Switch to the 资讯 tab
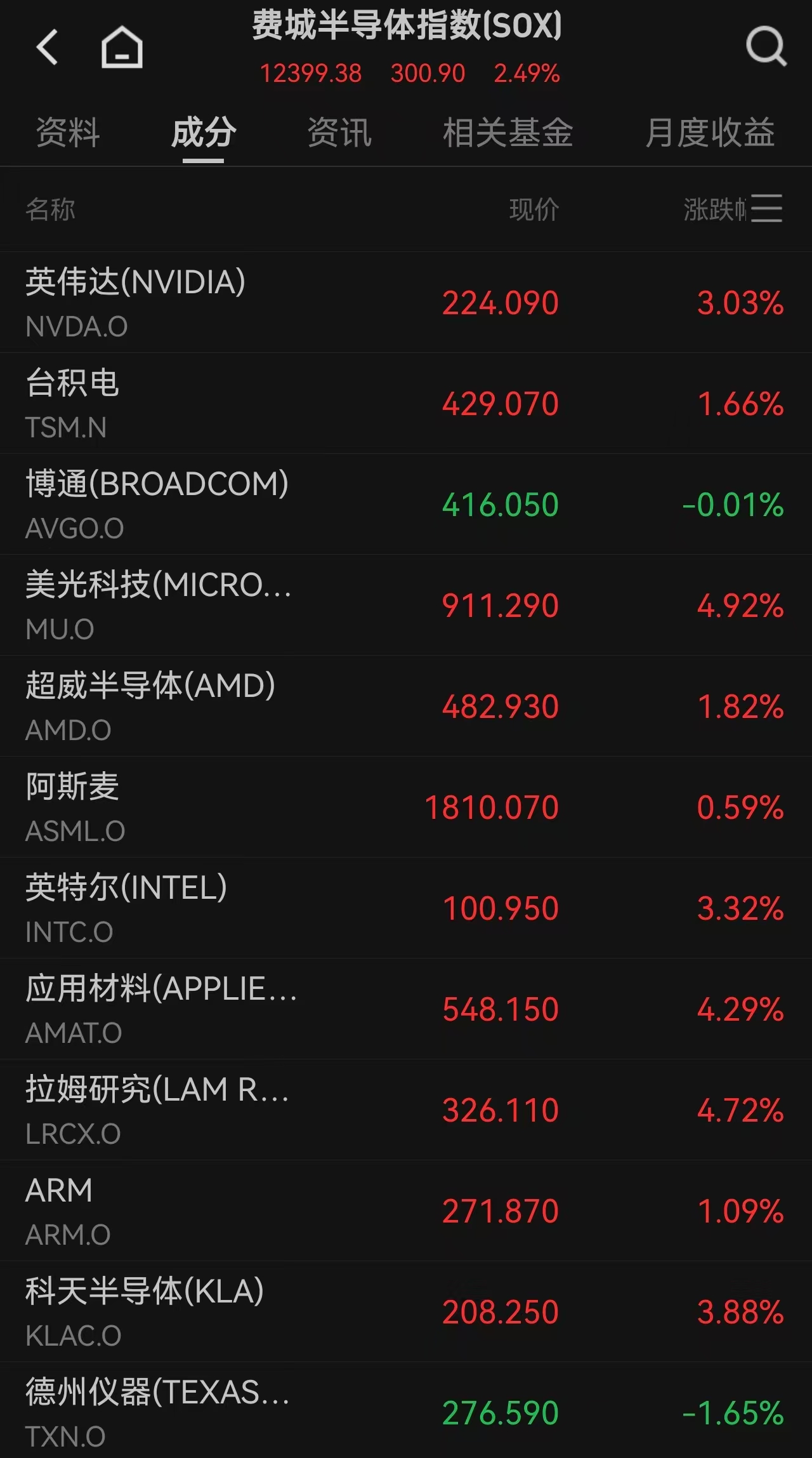Screen dimensions: 812x1458 339,133
